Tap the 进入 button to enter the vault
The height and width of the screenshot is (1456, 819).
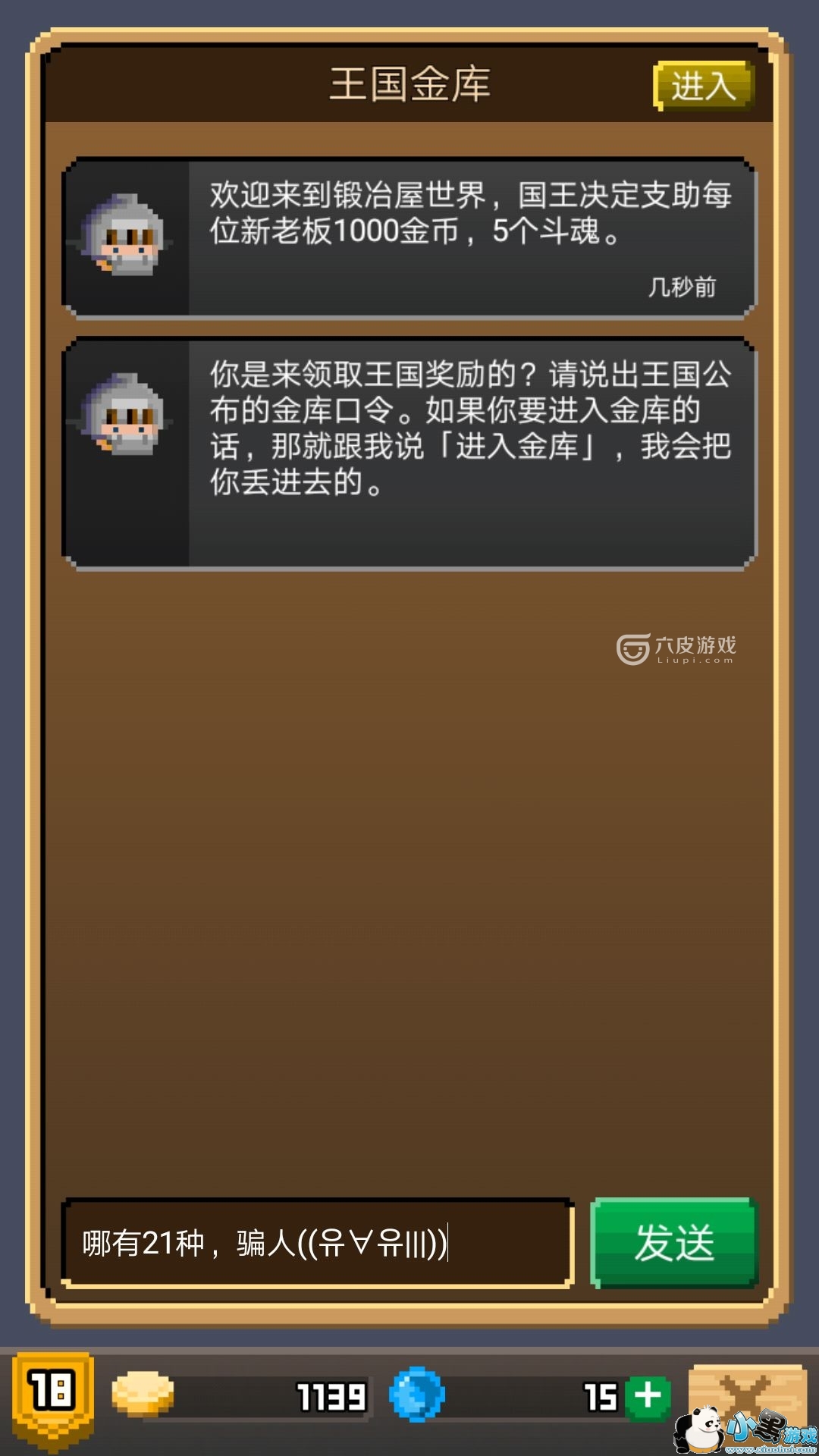point(703,86)
